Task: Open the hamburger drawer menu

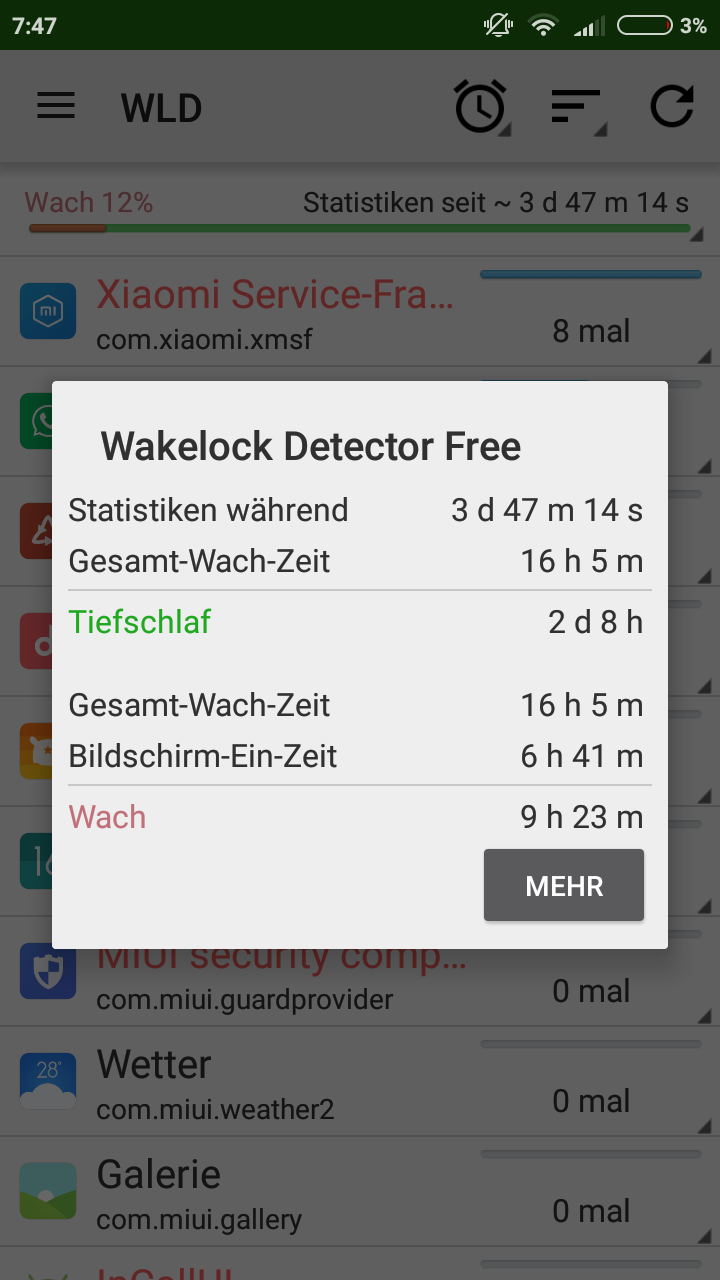Action: [x=56, y=106]
